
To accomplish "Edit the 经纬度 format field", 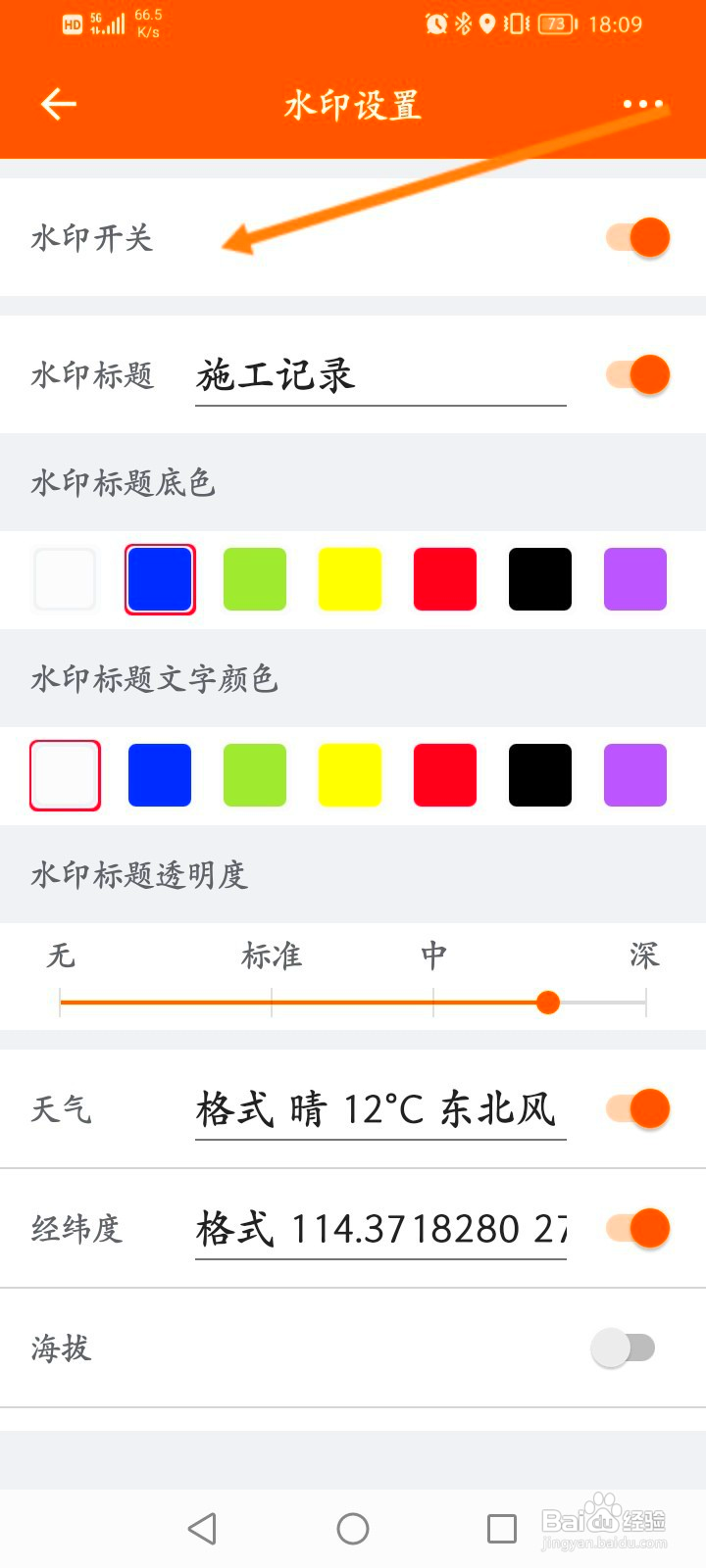I will (x=380, y=1231).
